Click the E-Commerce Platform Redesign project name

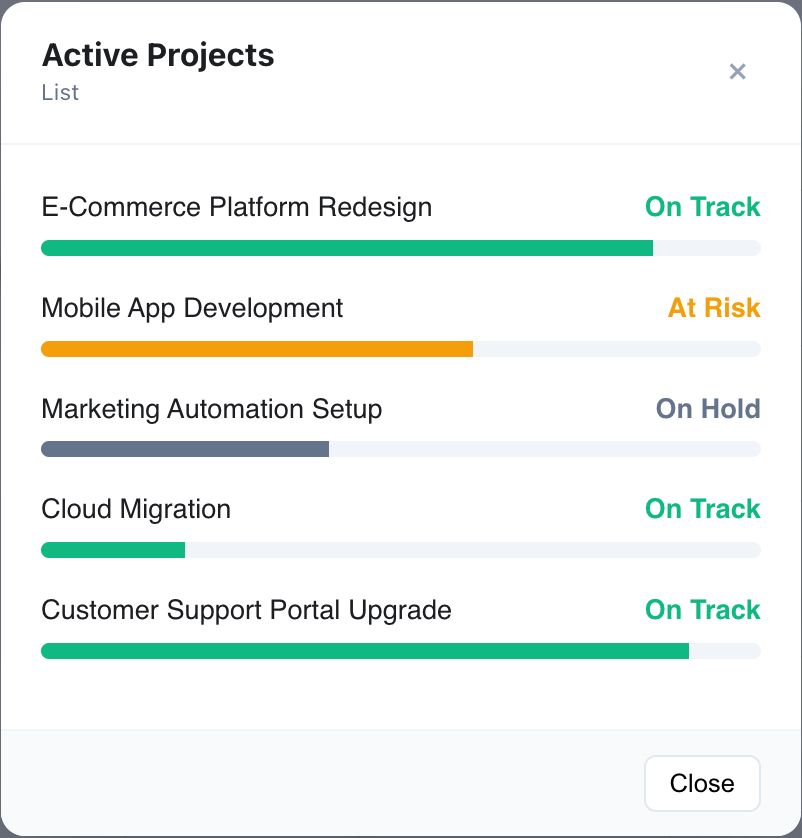coord(236,207)
